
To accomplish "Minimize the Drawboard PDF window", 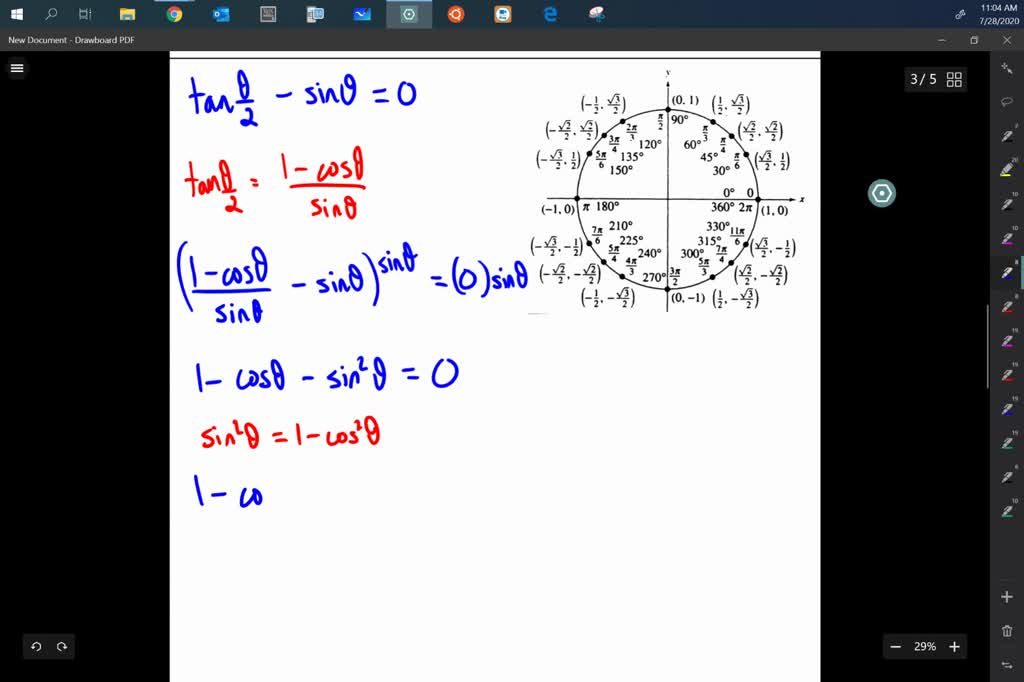I will point(941,40).
